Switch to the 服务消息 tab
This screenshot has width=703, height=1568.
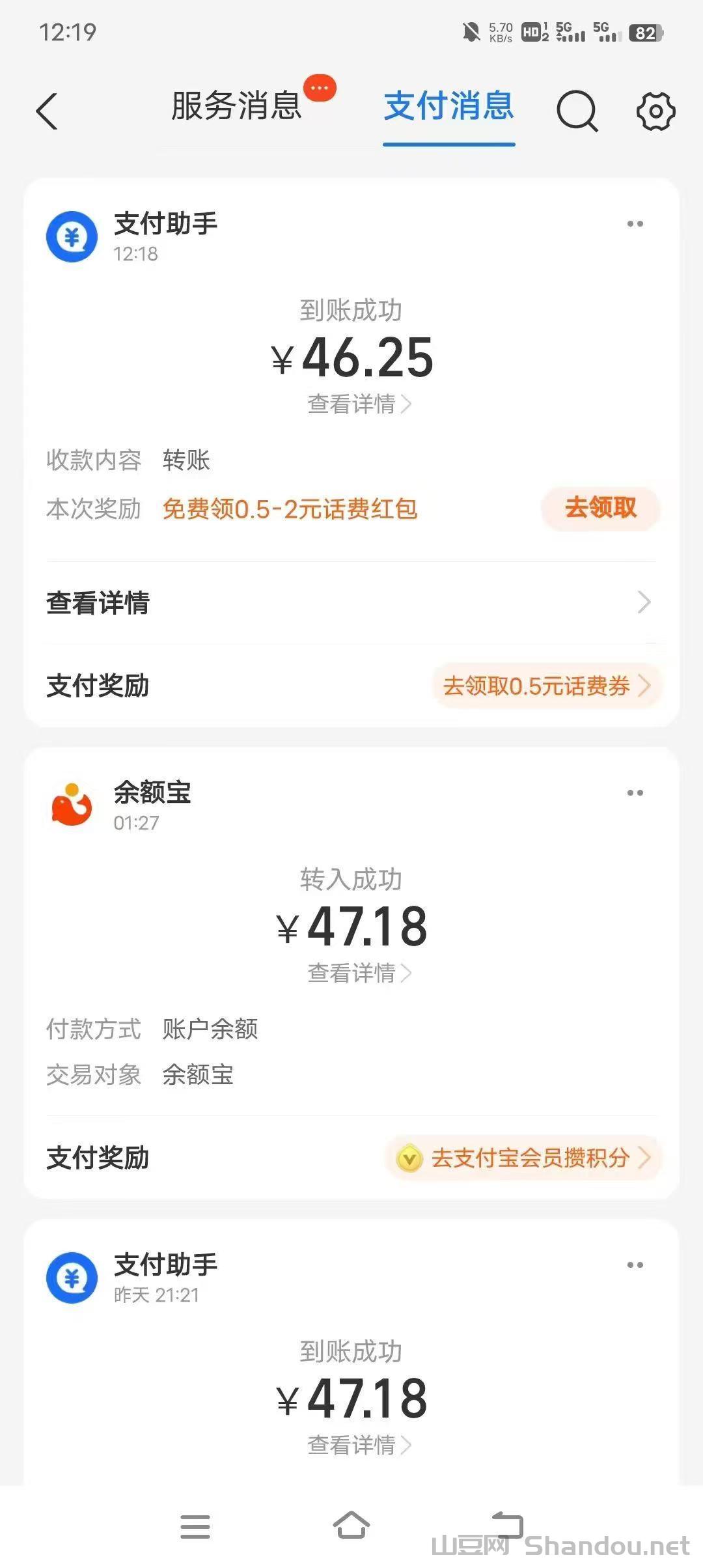coord(236,106)
